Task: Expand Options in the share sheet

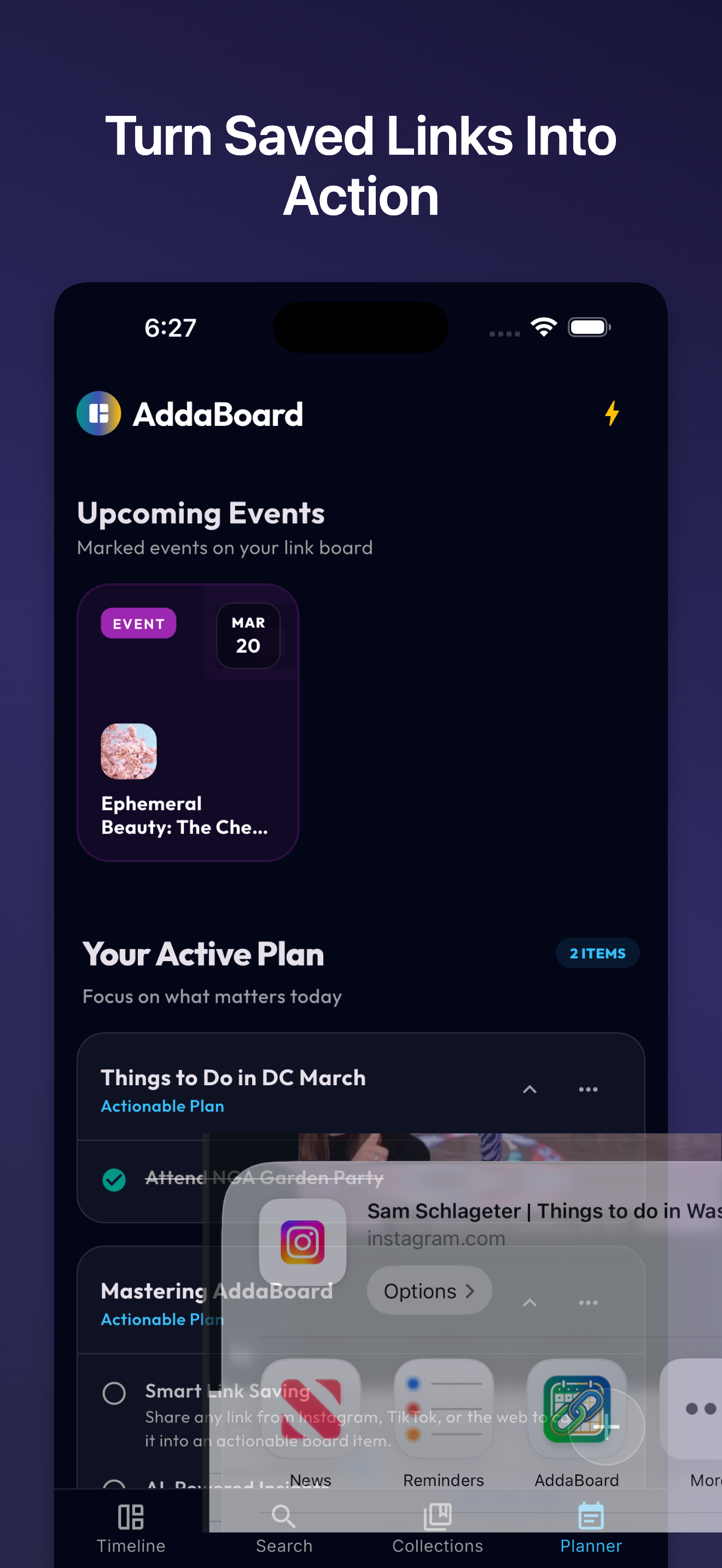Action: coord(429,1292)
